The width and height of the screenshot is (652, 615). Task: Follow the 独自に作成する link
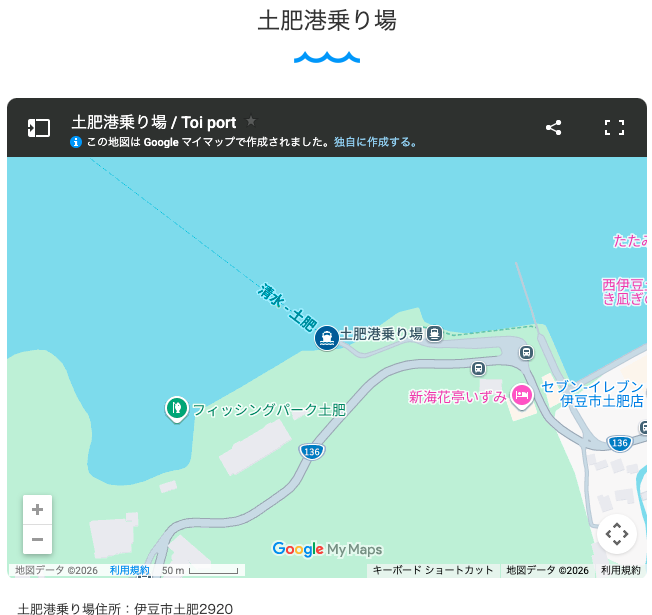[375, 142]
